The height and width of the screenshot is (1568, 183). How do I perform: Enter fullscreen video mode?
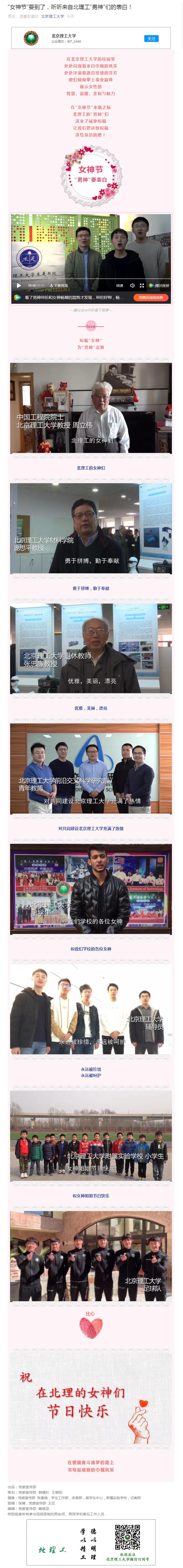[x=142, y=285]
